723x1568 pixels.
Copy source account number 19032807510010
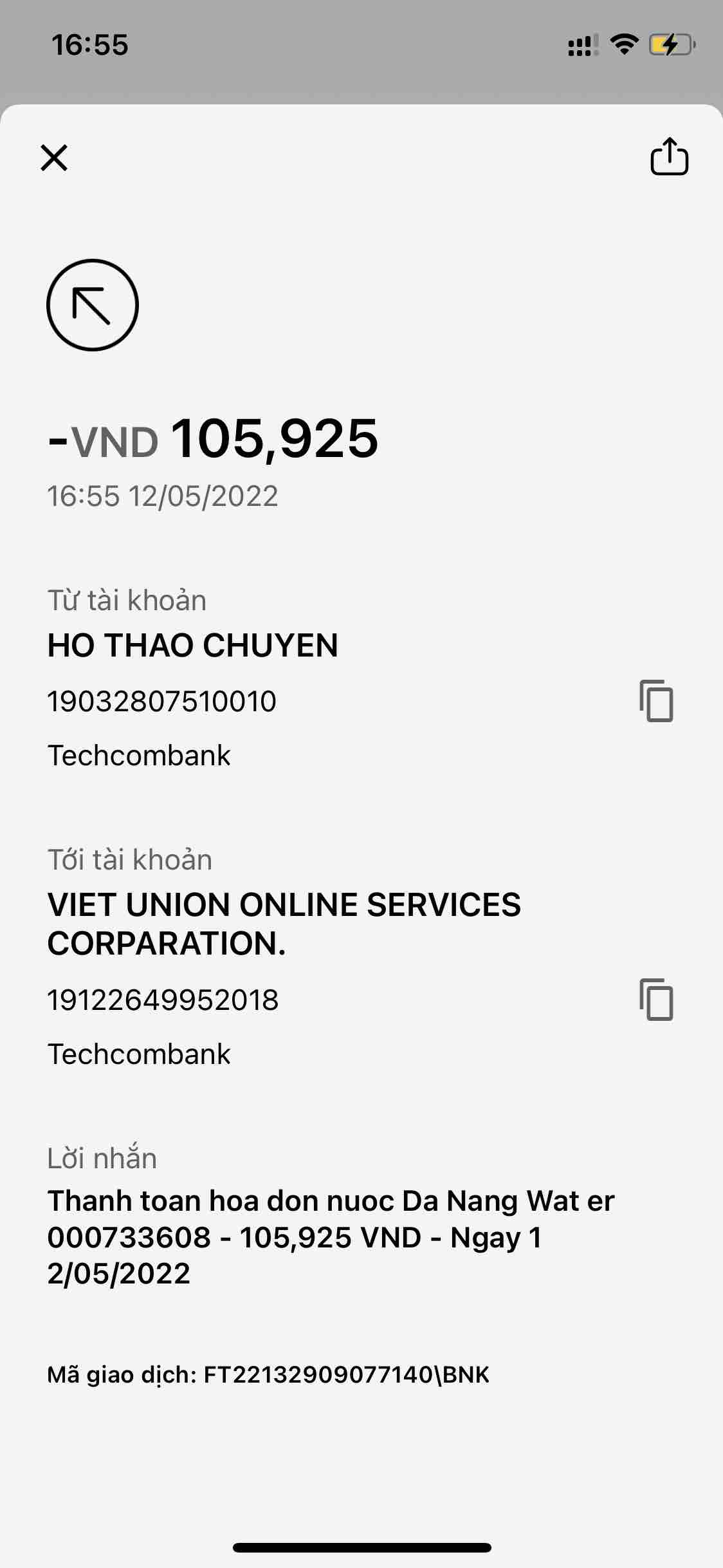tap(656, 700)
